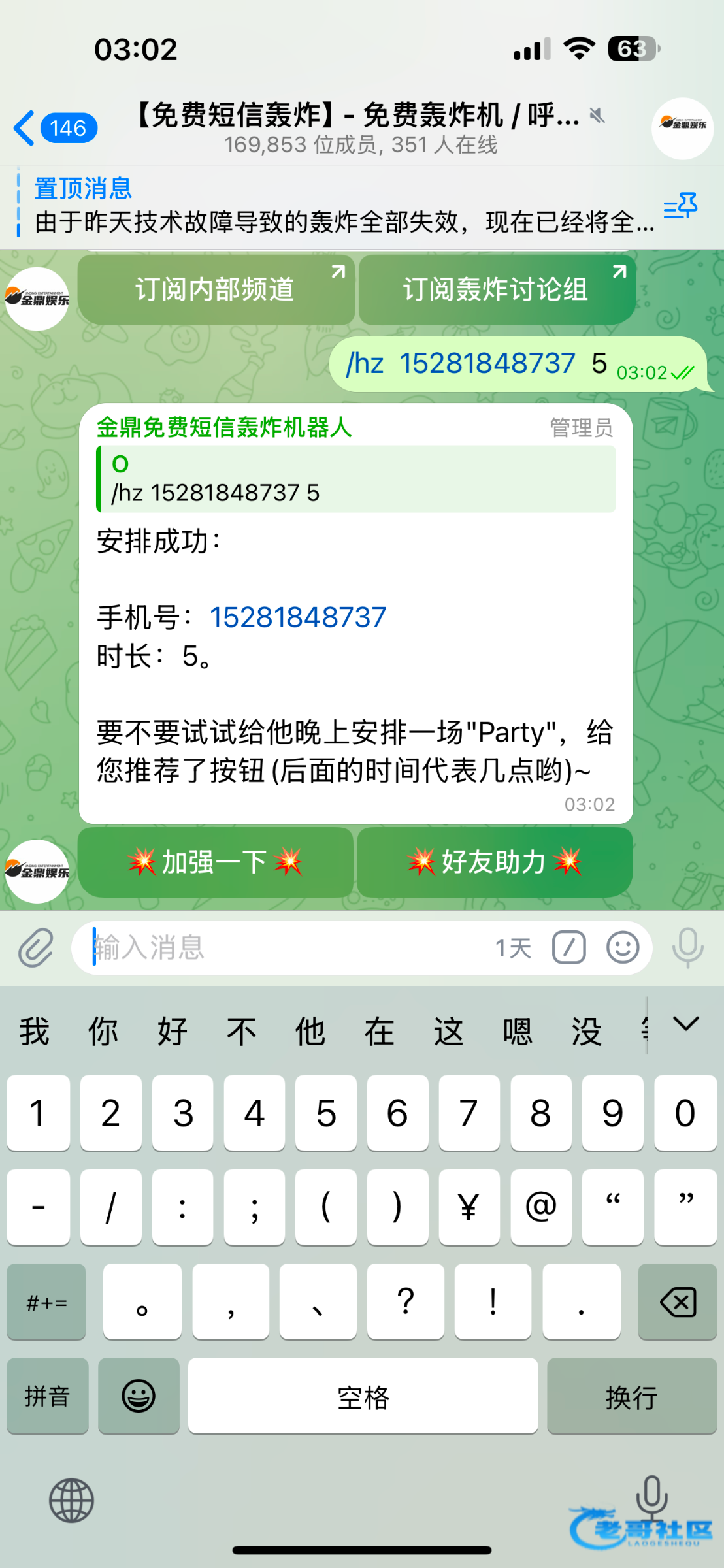Image resolution: width=724 pixels, height=1568 pixels.
Task: Tap the 加强一下 inline button
Action: point(216,862)
